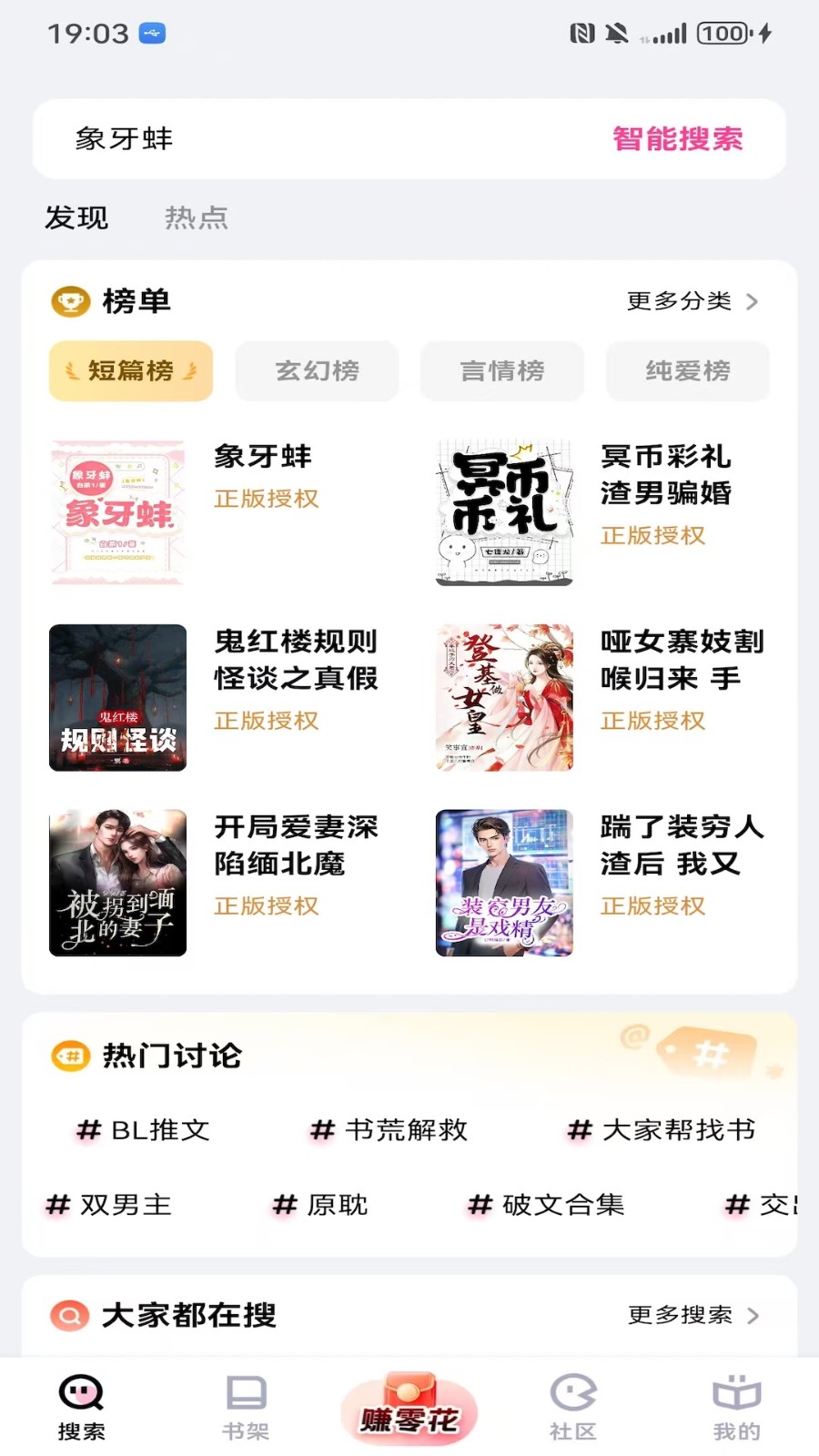The image size is (819, 1456).
Task: Select the 发现 tab
Action: tap(76, 217)
